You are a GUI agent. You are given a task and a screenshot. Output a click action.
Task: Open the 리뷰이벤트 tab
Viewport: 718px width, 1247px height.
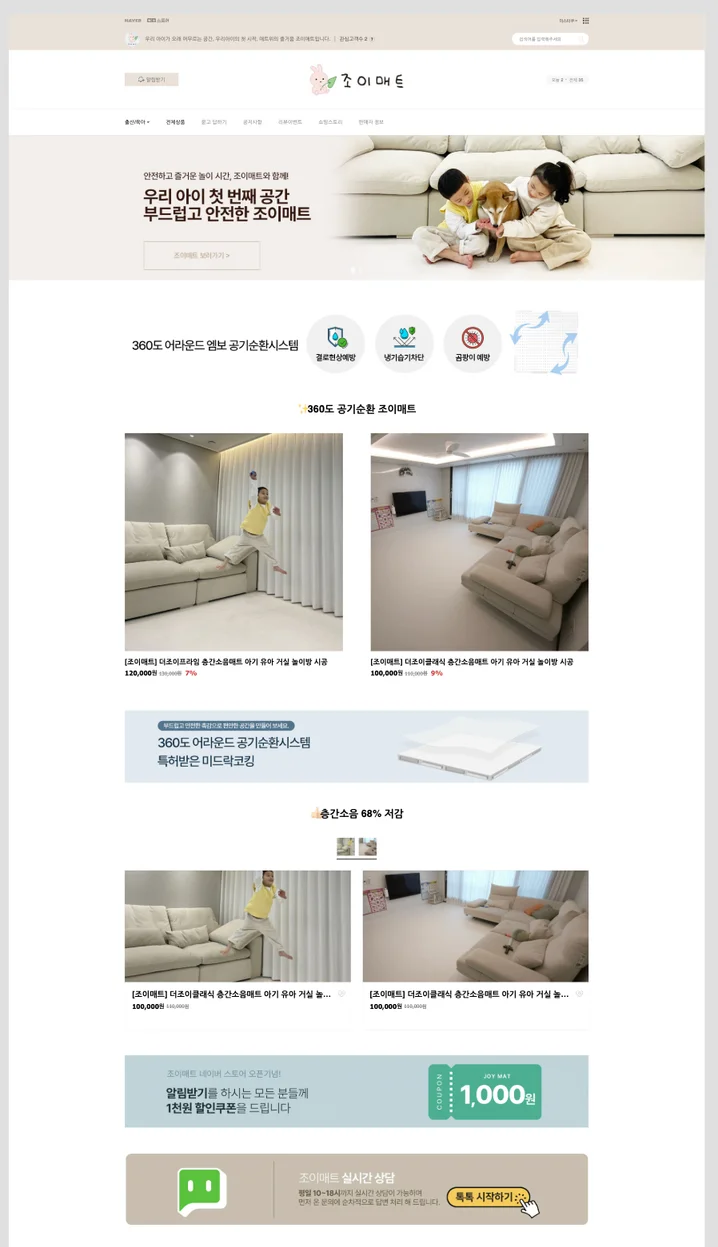coord(290,122)
